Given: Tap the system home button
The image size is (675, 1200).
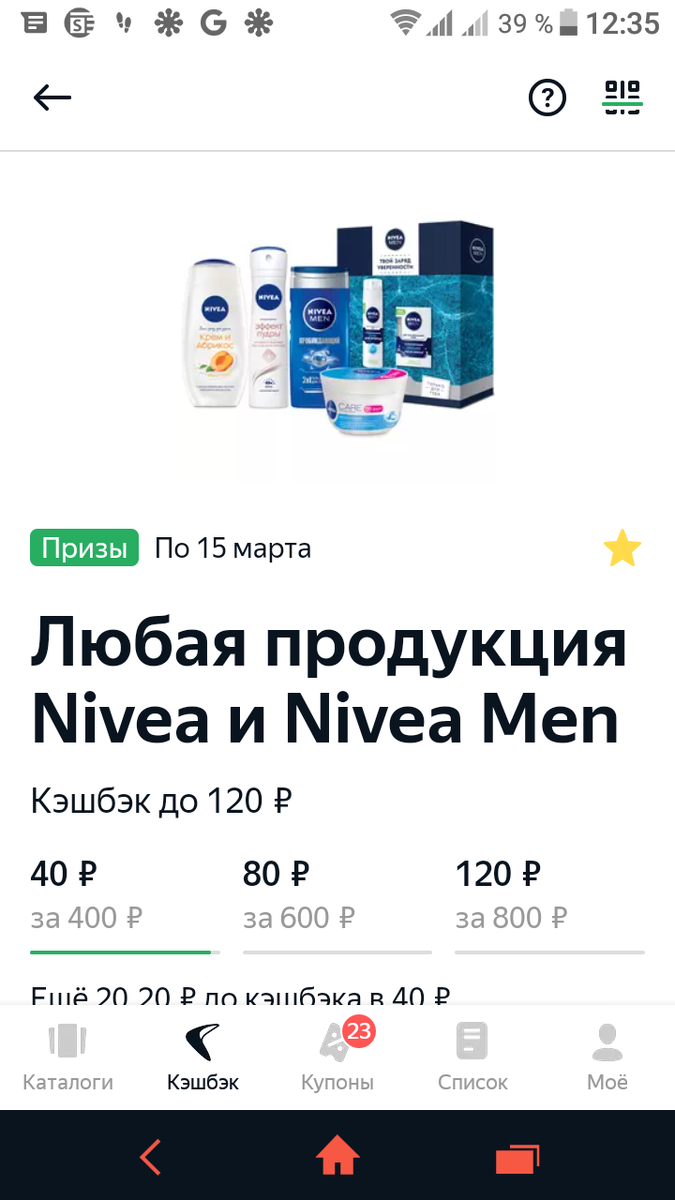Looking at the screenshot, I should pos(337,1157).
